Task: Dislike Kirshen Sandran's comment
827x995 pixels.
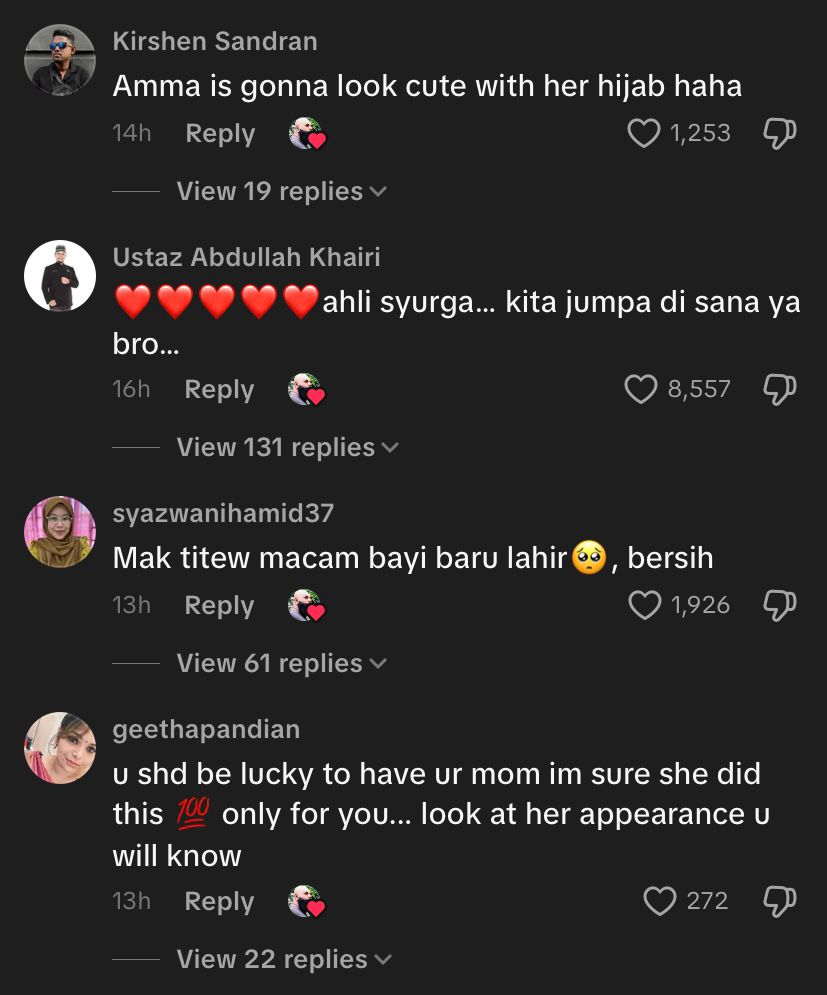Action: (779, 133)
